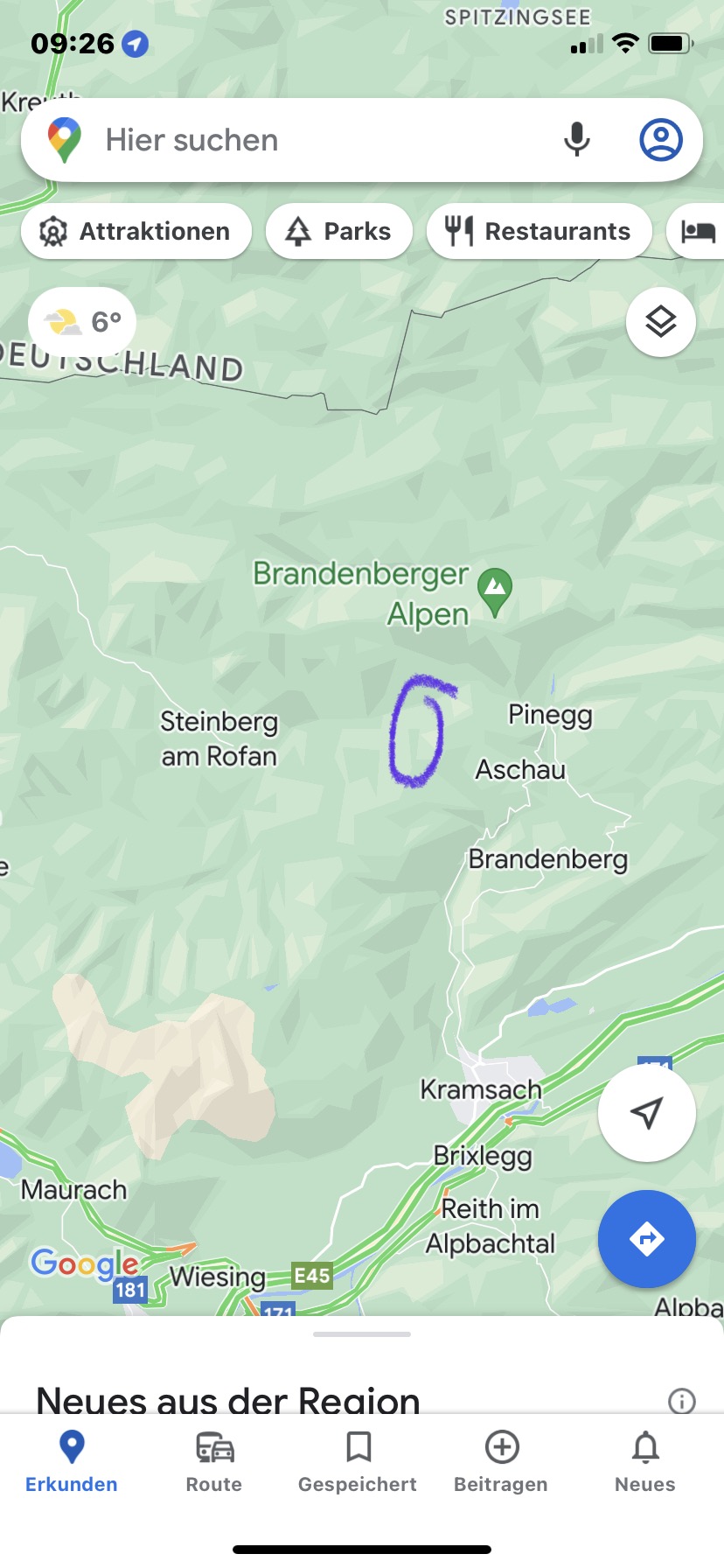724x1568 pixels.
Task: Show Restaurants on the map
Action: [x=539, y=231]
